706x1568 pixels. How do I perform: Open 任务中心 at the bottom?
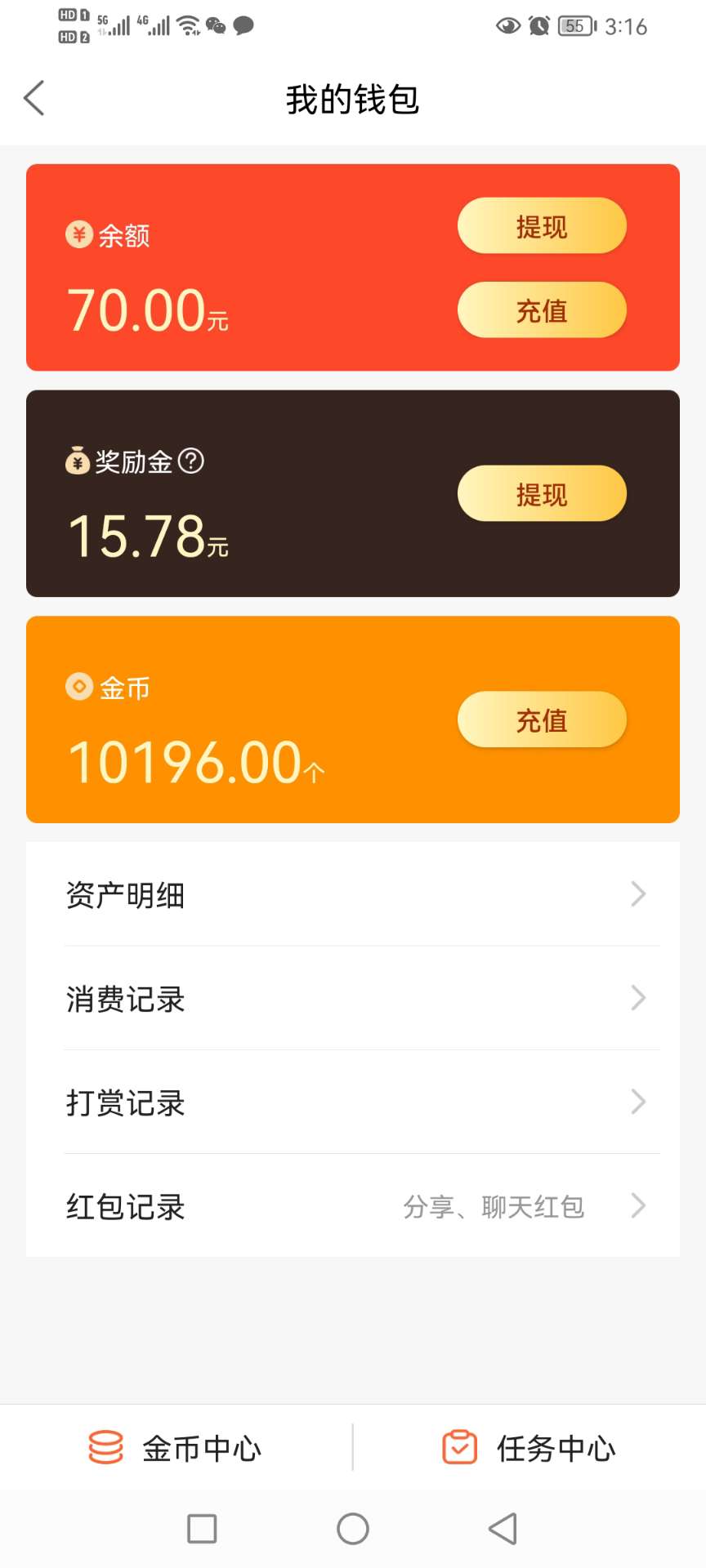point(529,1448)
